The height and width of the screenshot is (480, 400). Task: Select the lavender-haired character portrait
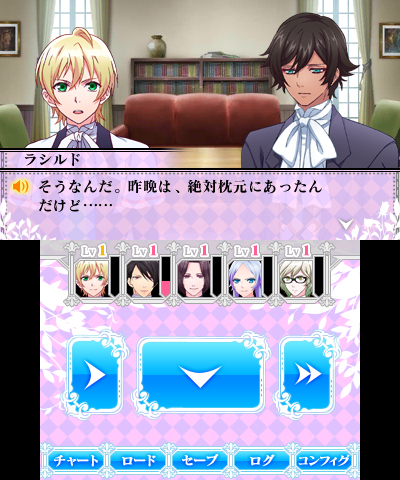pos(245,279)
